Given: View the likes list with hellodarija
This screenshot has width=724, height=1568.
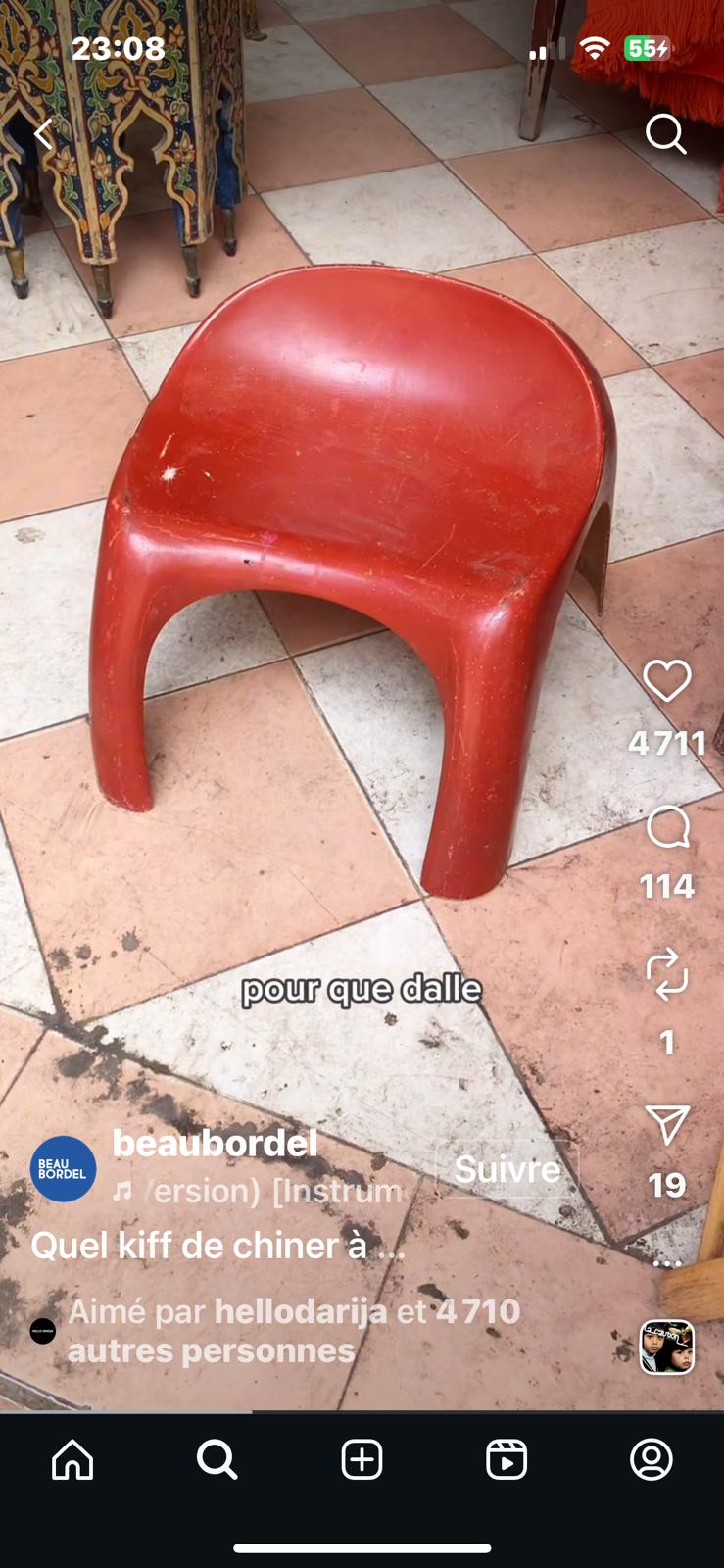Looking at the screenshot, I should click(292, 1331).
